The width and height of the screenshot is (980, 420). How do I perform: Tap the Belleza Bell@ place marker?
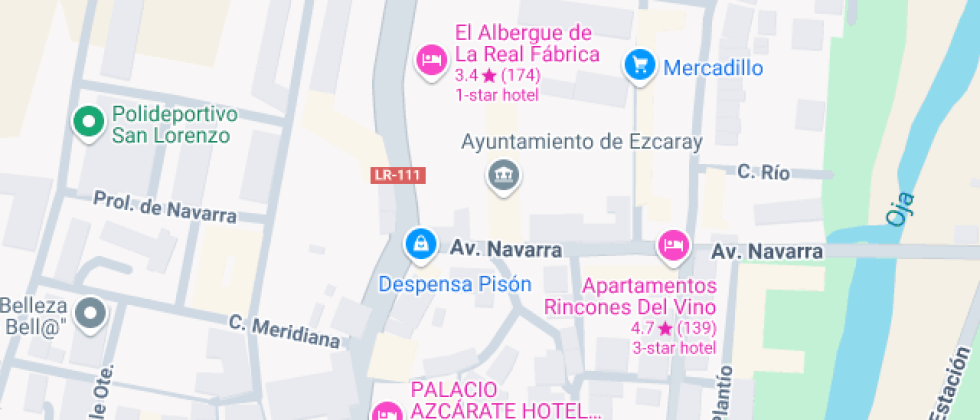tap(91, 312)
